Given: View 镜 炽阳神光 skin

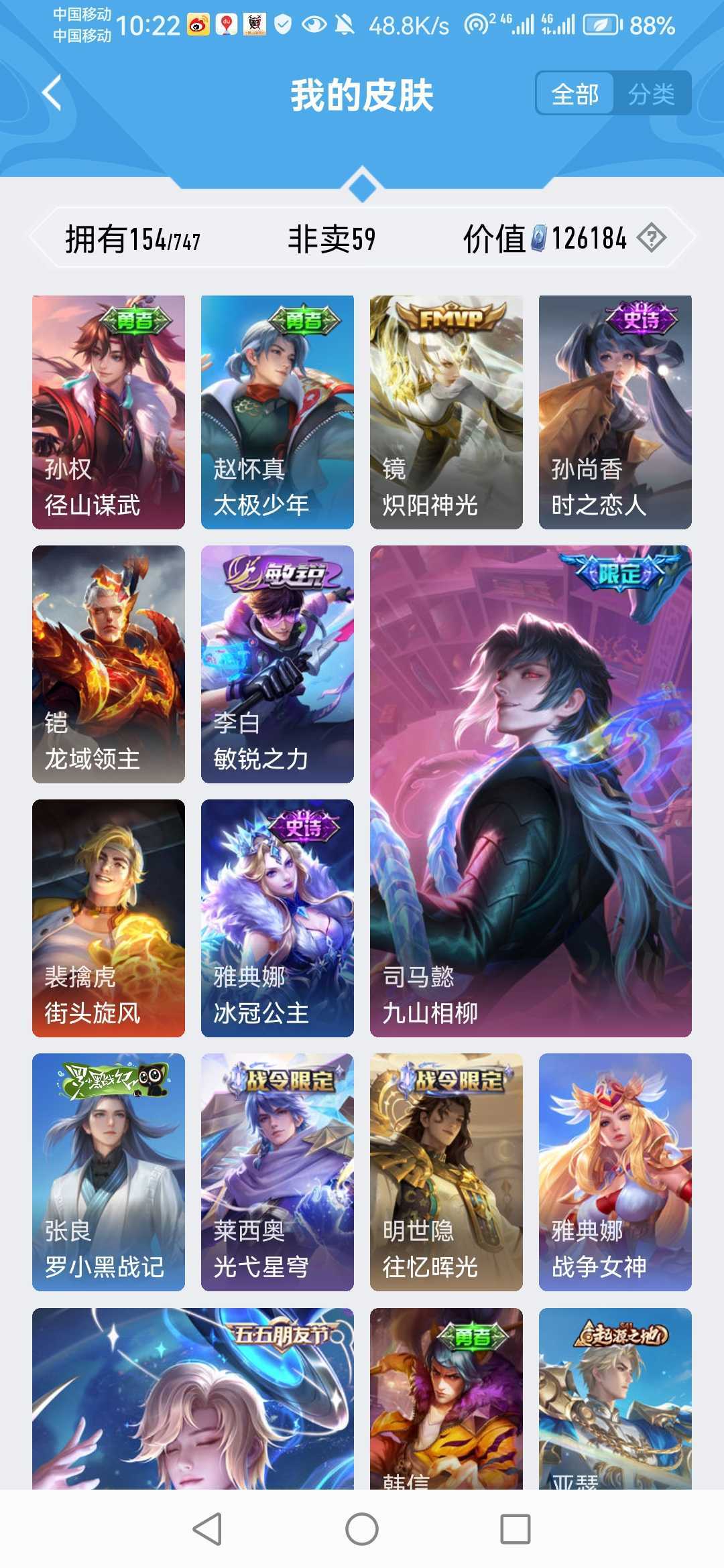Looking at the screenshot, I should [446, 411].
